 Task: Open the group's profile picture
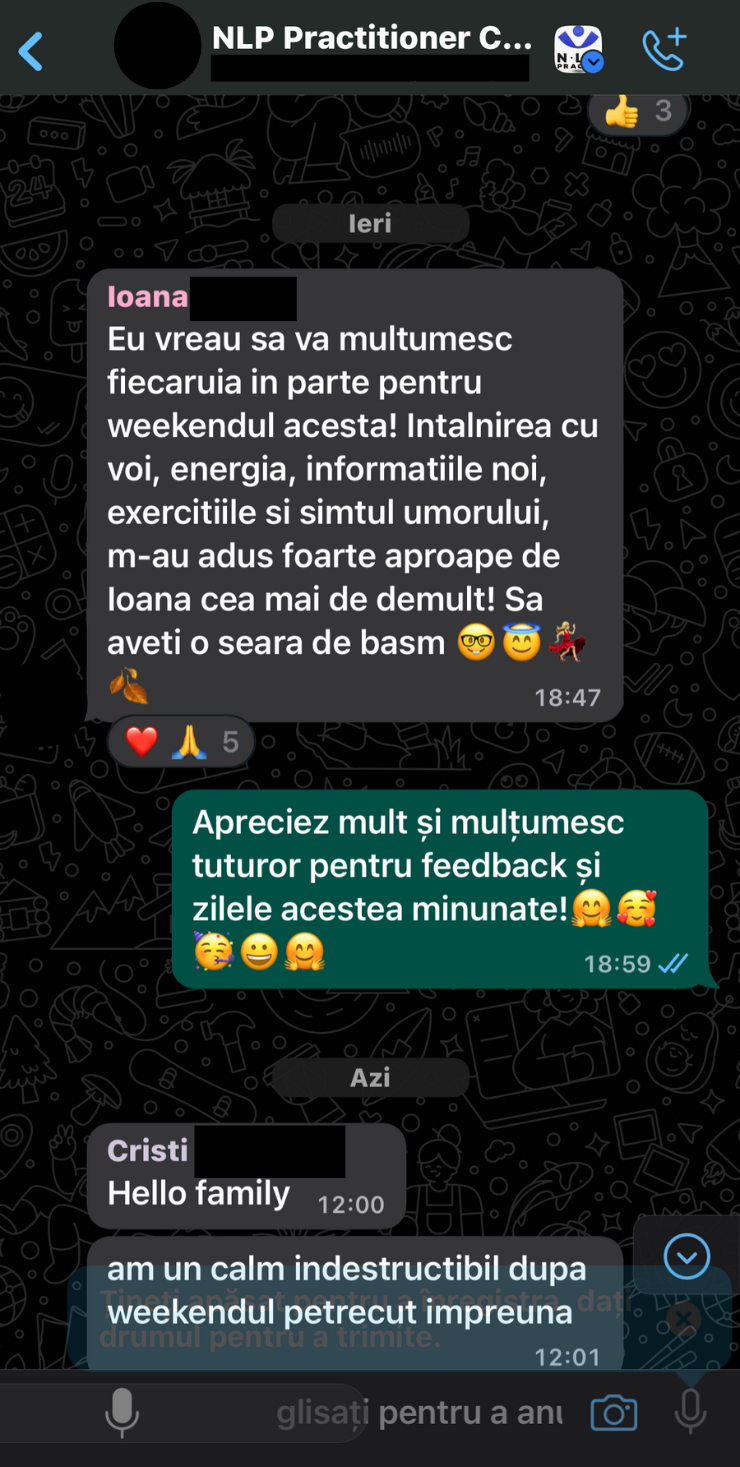(157, 47)
